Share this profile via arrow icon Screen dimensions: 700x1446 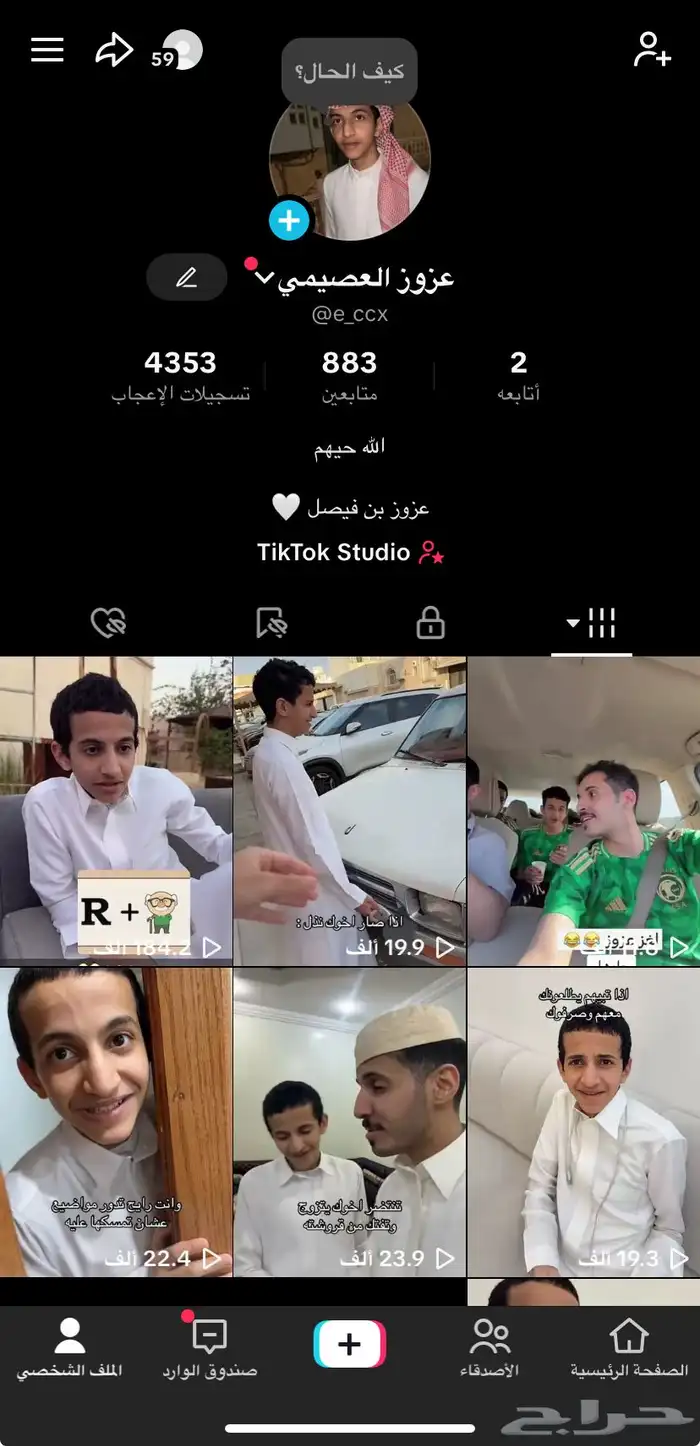[114, 50]
